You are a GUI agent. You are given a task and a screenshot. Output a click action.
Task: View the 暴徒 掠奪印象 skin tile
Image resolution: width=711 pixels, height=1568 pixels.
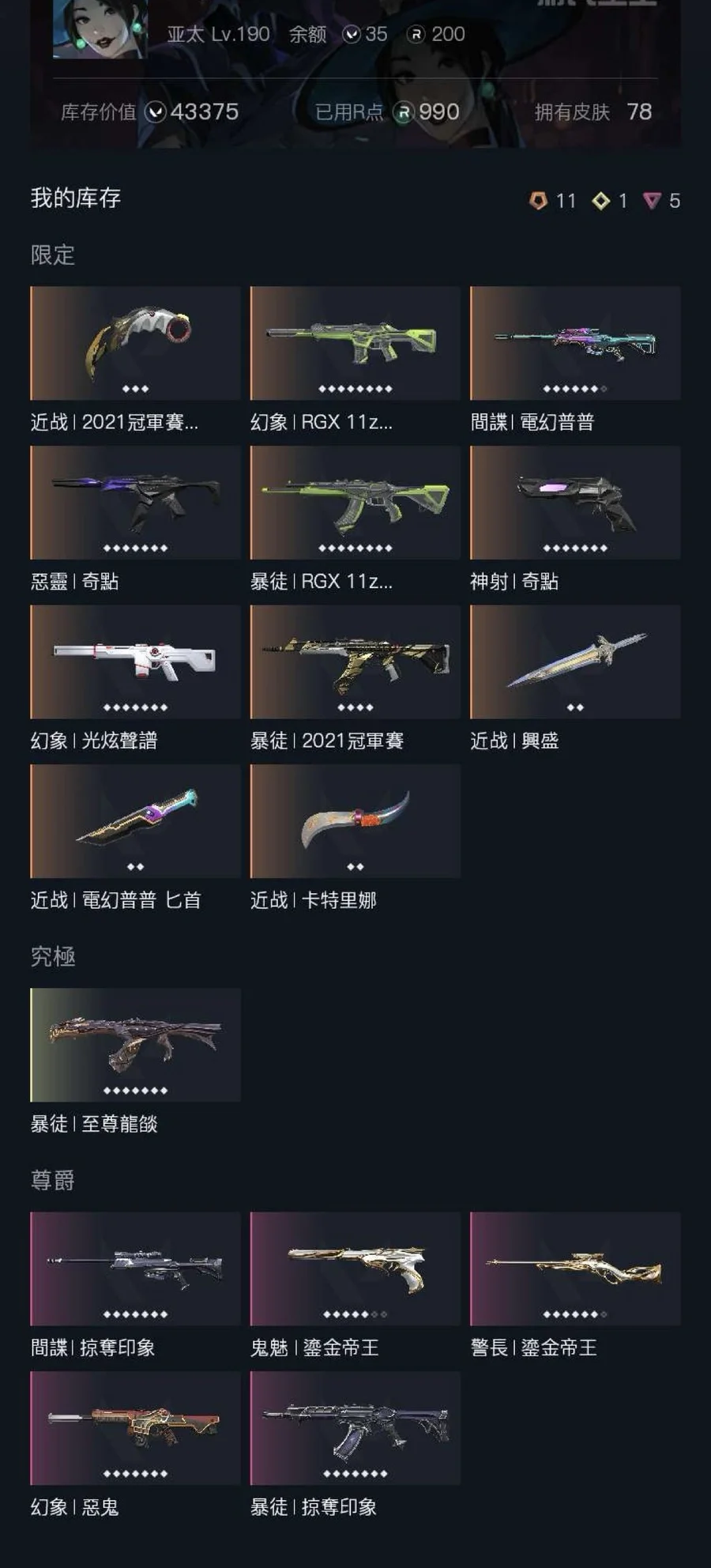click(x=355, y=1428)
